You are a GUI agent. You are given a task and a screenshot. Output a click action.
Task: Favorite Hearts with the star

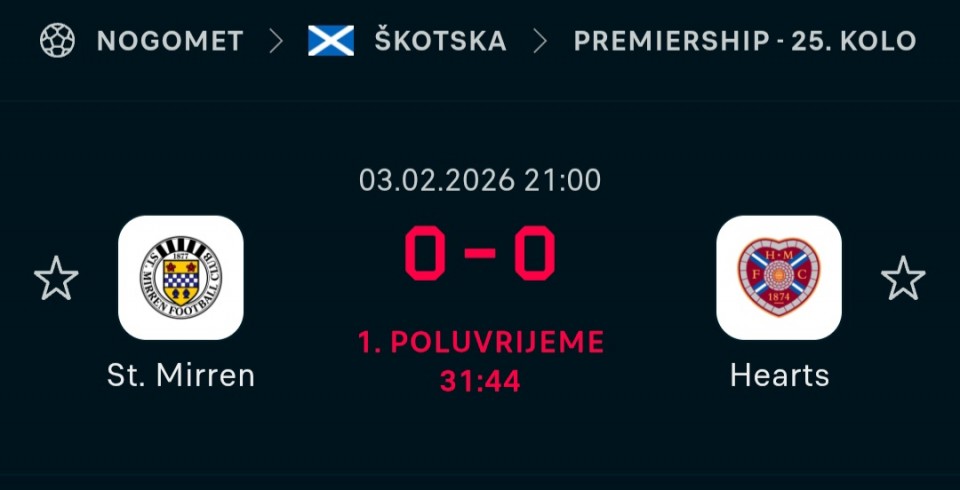(x=903, y=279)
